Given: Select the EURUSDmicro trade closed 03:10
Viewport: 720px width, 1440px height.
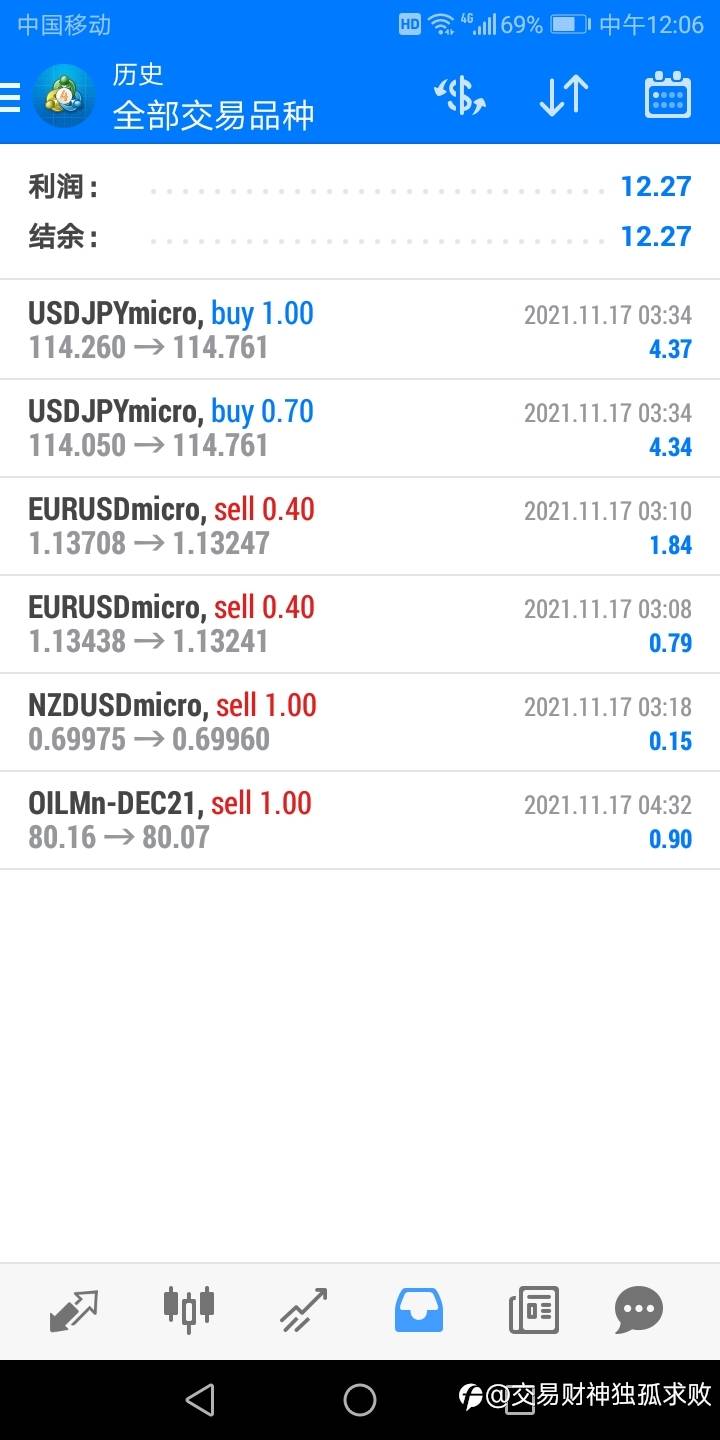Looking at the screenshot, I should (360, 526).
